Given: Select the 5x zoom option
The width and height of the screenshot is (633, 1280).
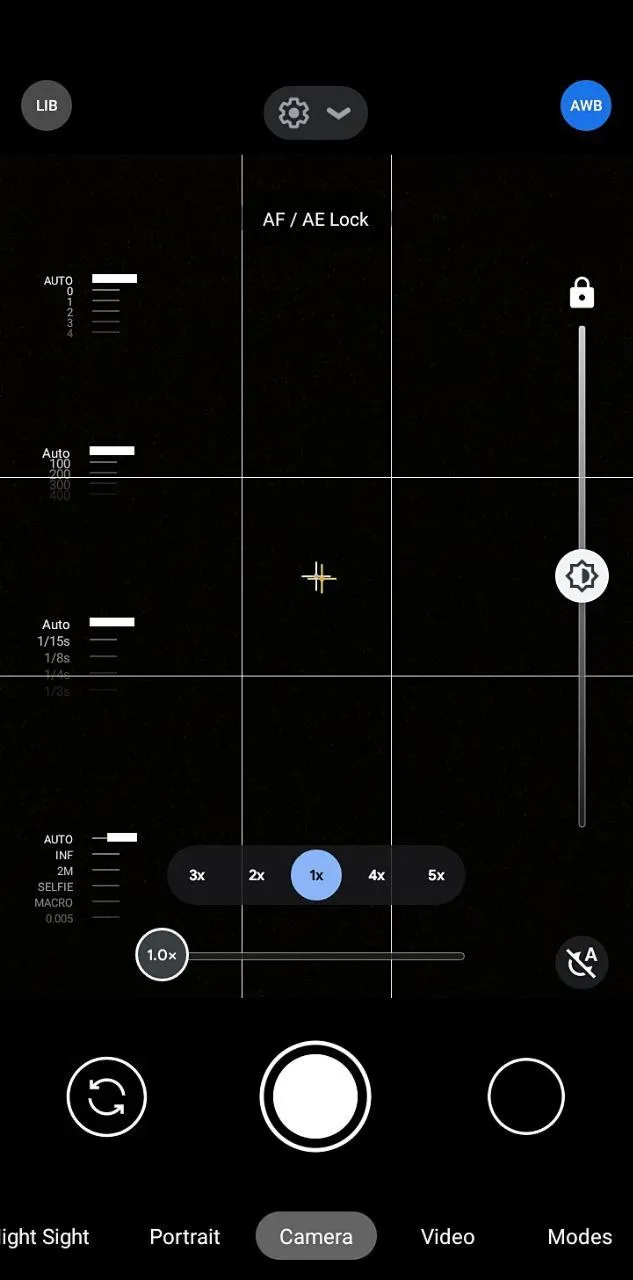Looking at the screenshot, I should click(436, 875).
